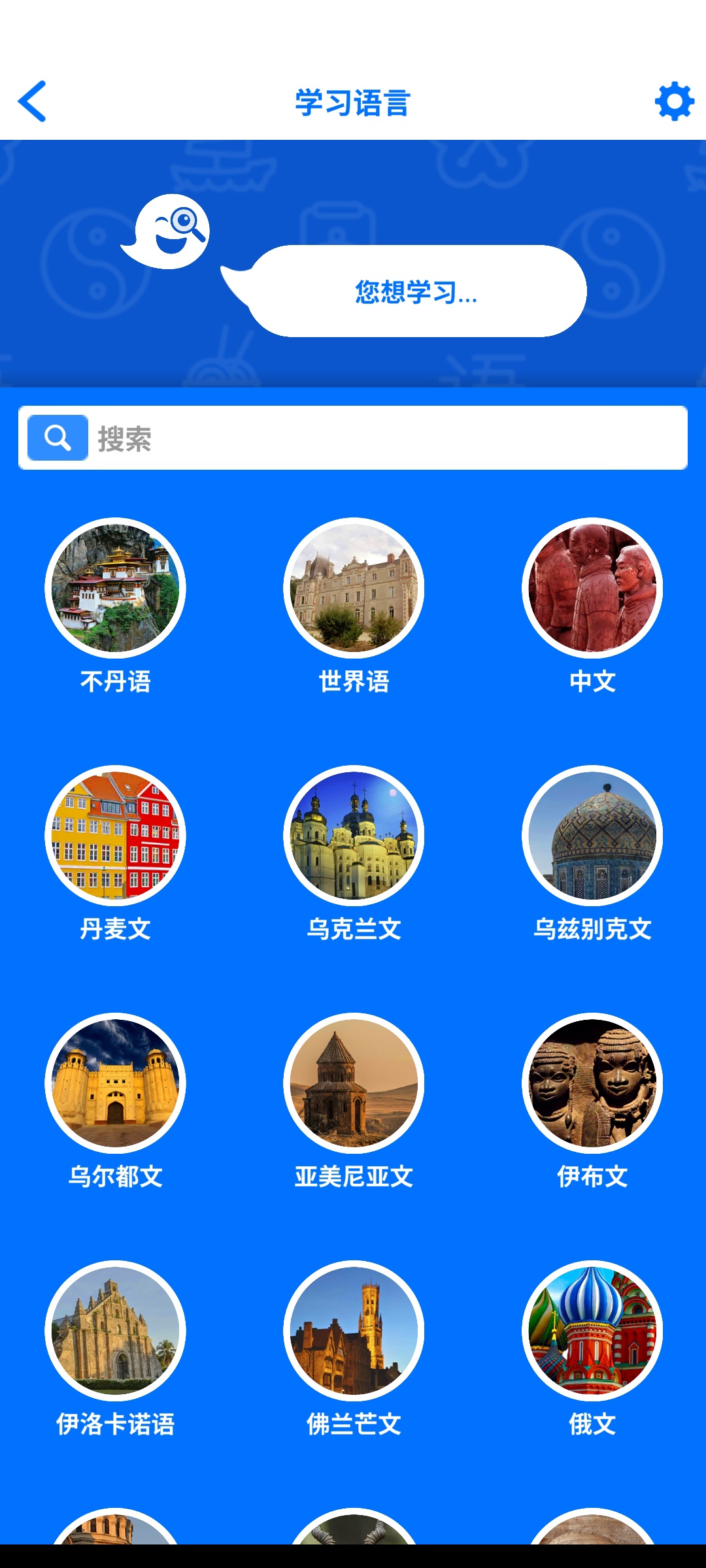Screen dimensions: 706x1568
Task: Choose 乌尔都文 language tile
Action: [x=115, y=1102]
